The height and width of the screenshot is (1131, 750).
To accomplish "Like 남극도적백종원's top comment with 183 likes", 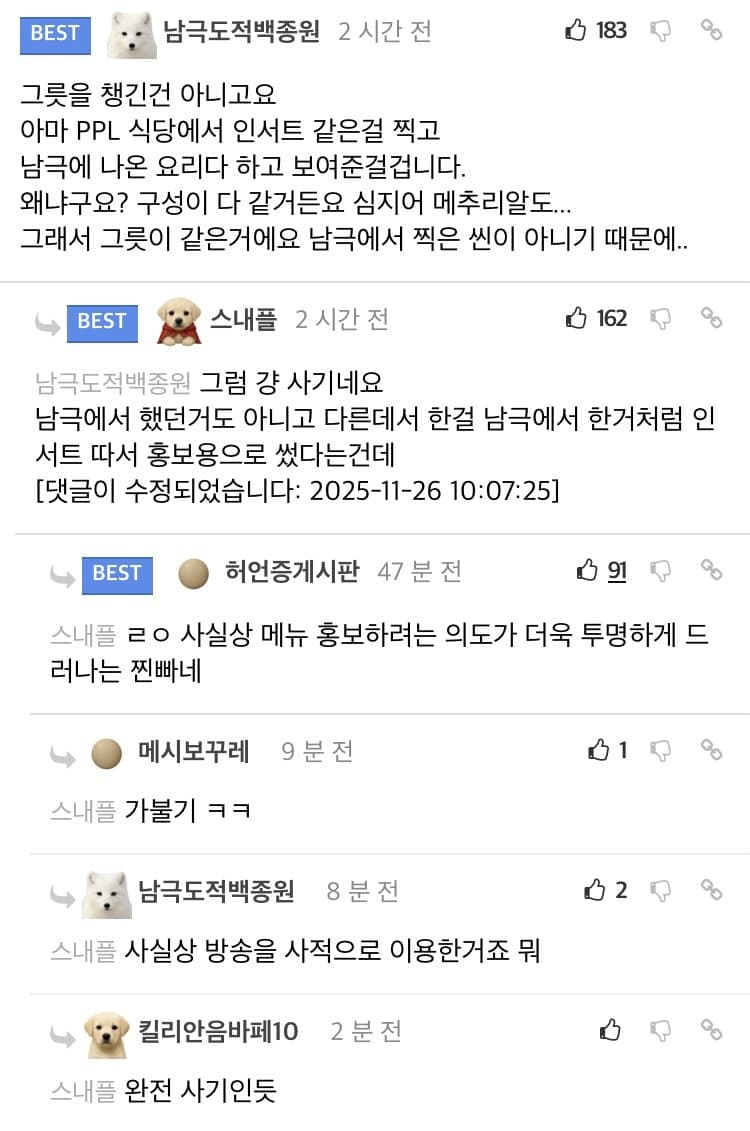I will coord(577,30).
